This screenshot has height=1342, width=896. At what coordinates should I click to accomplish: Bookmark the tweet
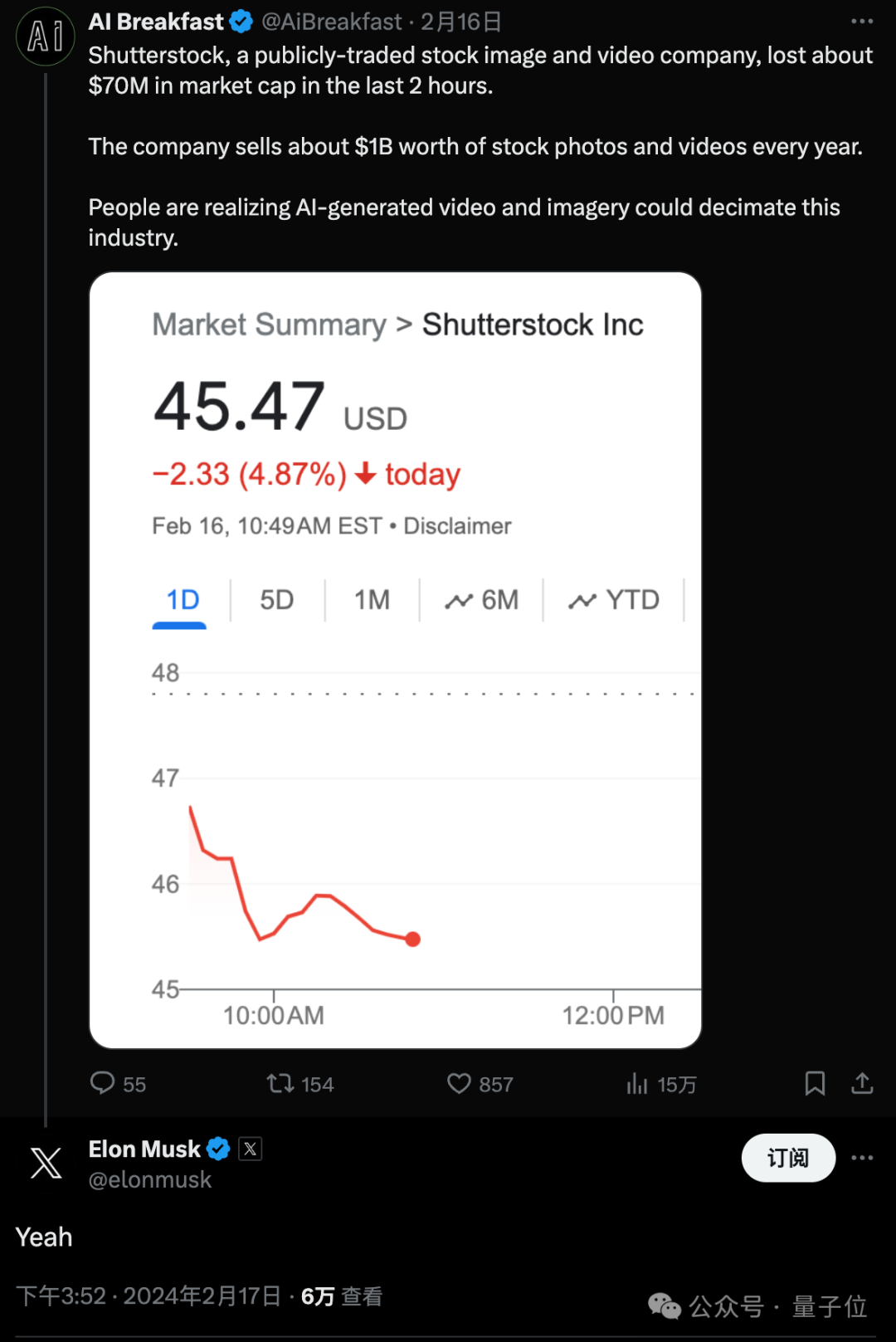815,1084
